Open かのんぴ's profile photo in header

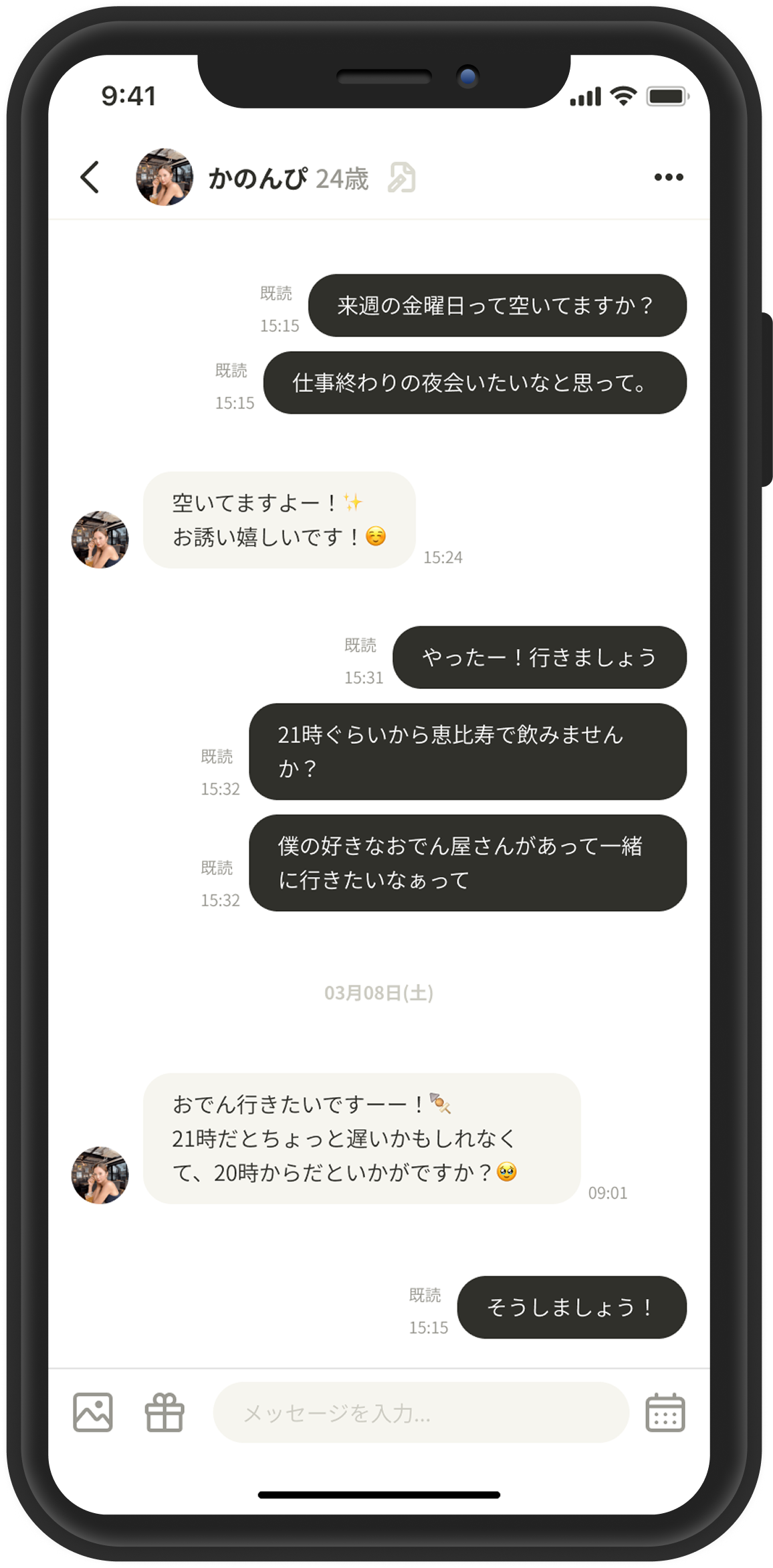pos(164,177)
